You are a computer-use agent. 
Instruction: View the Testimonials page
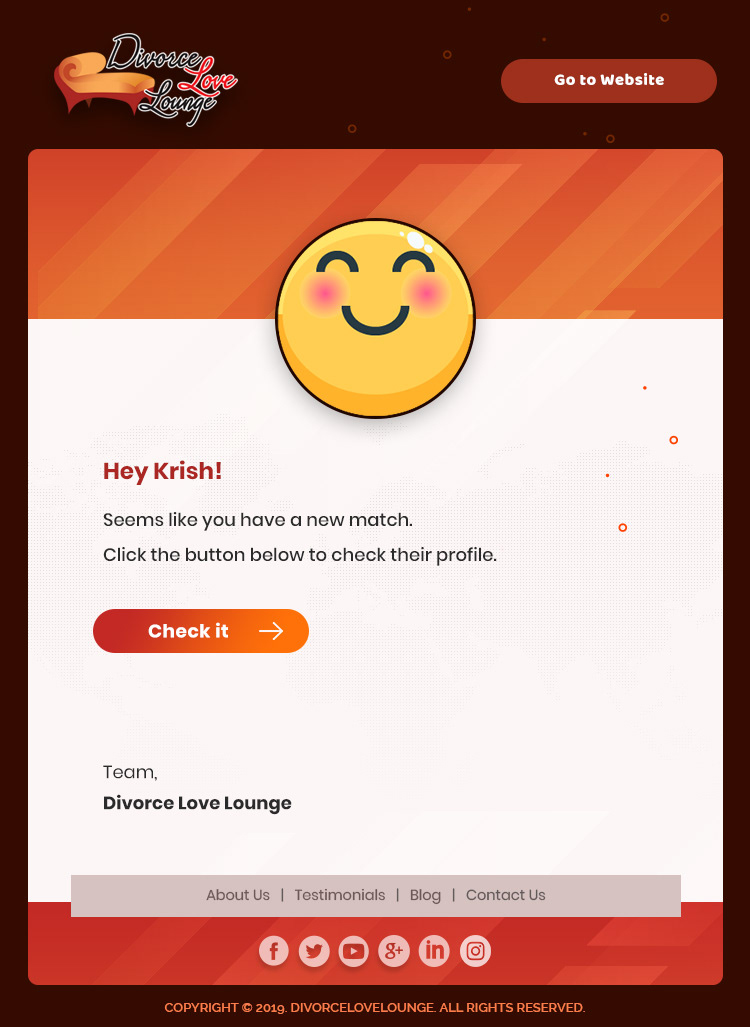click(x=340, y=895)
